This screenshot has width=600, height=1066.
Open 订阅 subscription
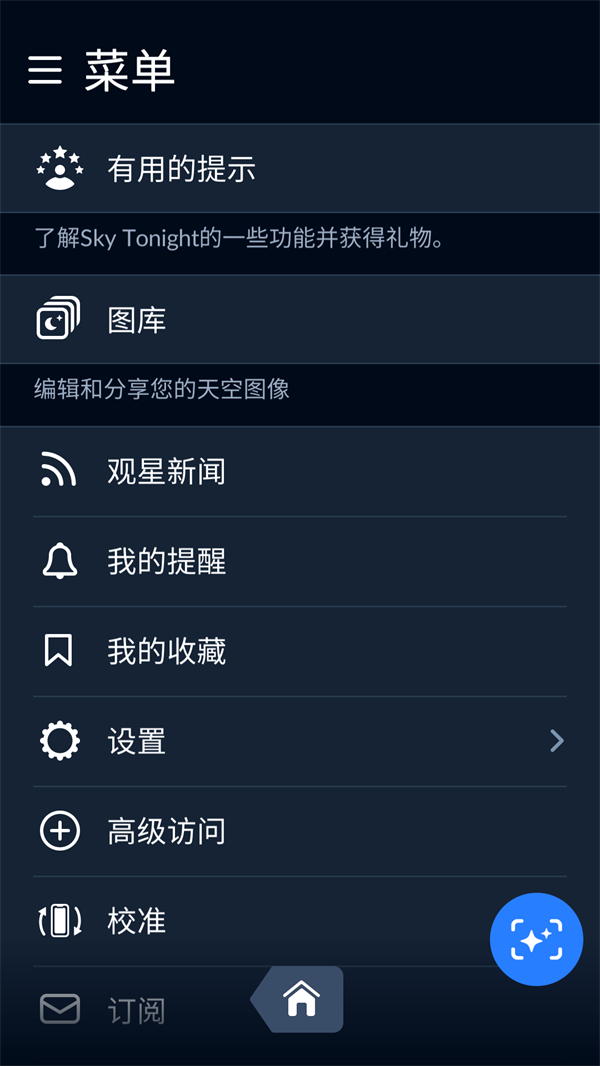137,1011
